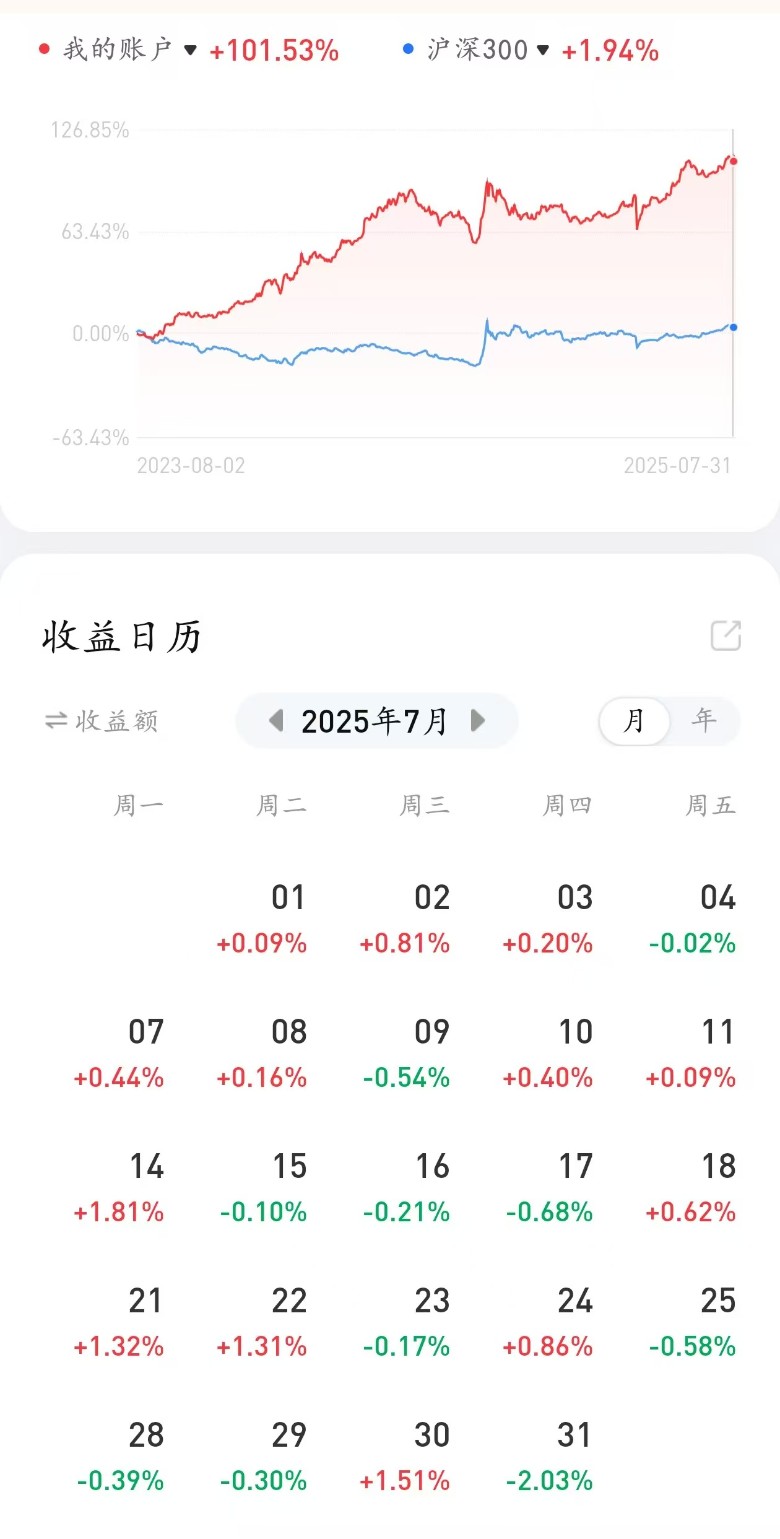Switch to the 年 view

point(705,721)
